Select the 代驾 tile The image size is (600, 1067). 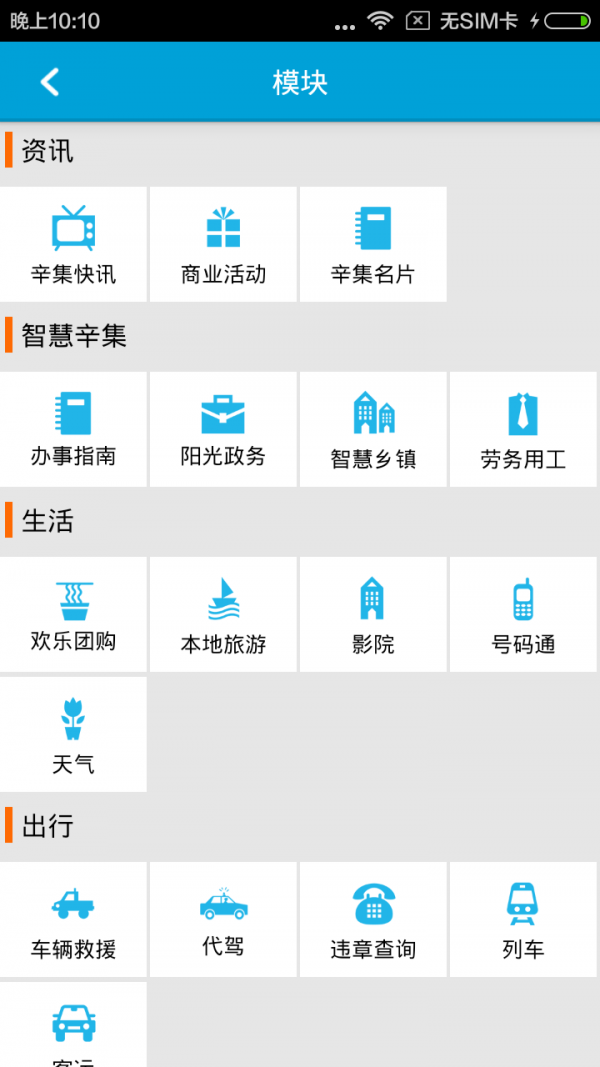click(x=223, y=919)
